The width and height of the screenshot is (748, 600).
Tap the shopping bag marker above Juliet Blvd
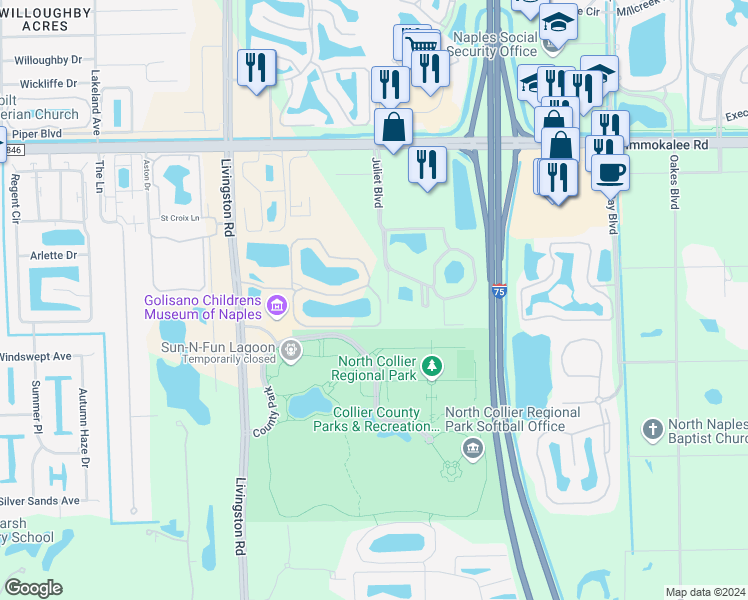tap(393, 129)
